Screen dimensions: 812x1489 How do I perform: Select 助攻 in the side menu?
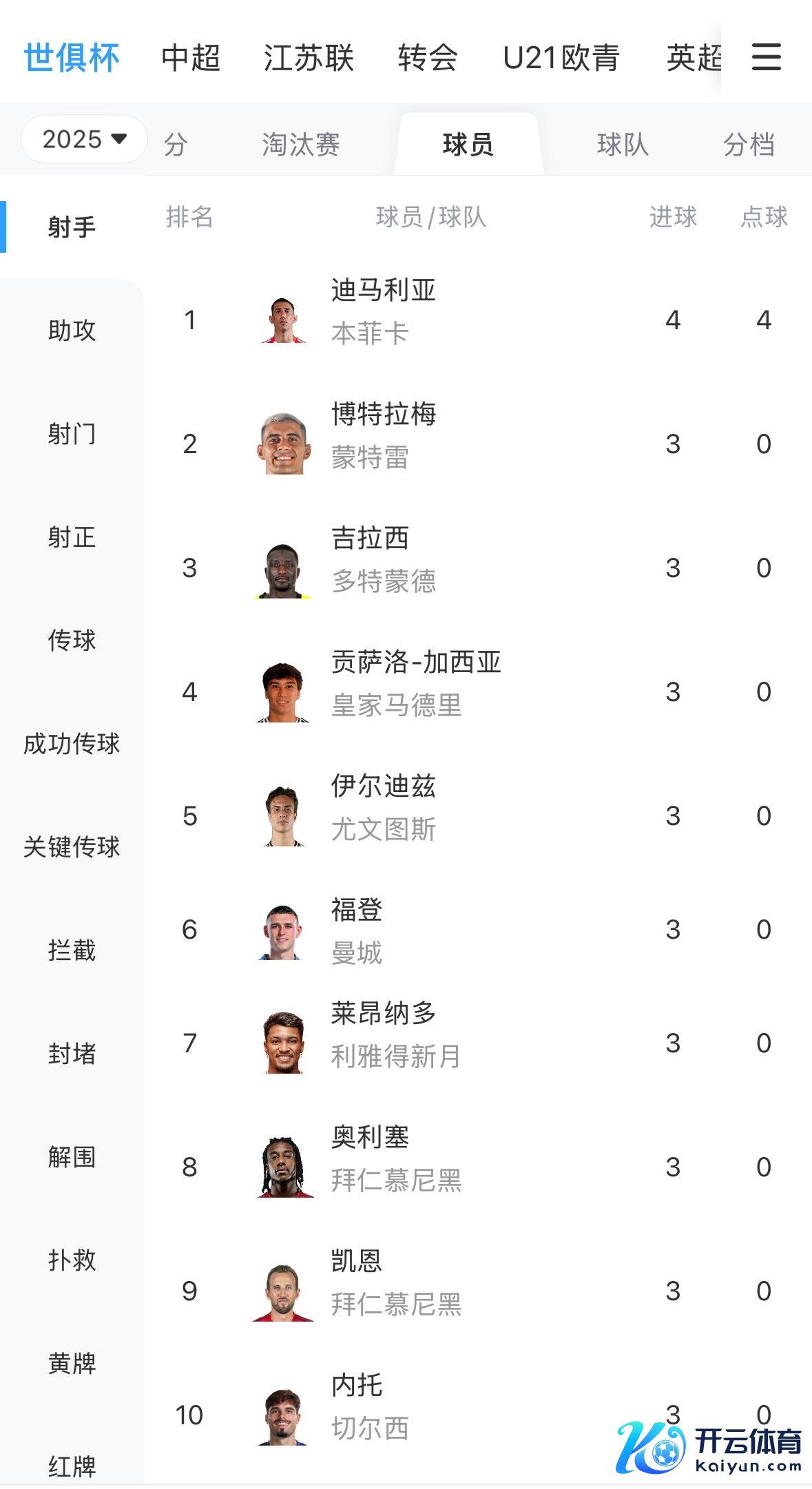point(72,331)
